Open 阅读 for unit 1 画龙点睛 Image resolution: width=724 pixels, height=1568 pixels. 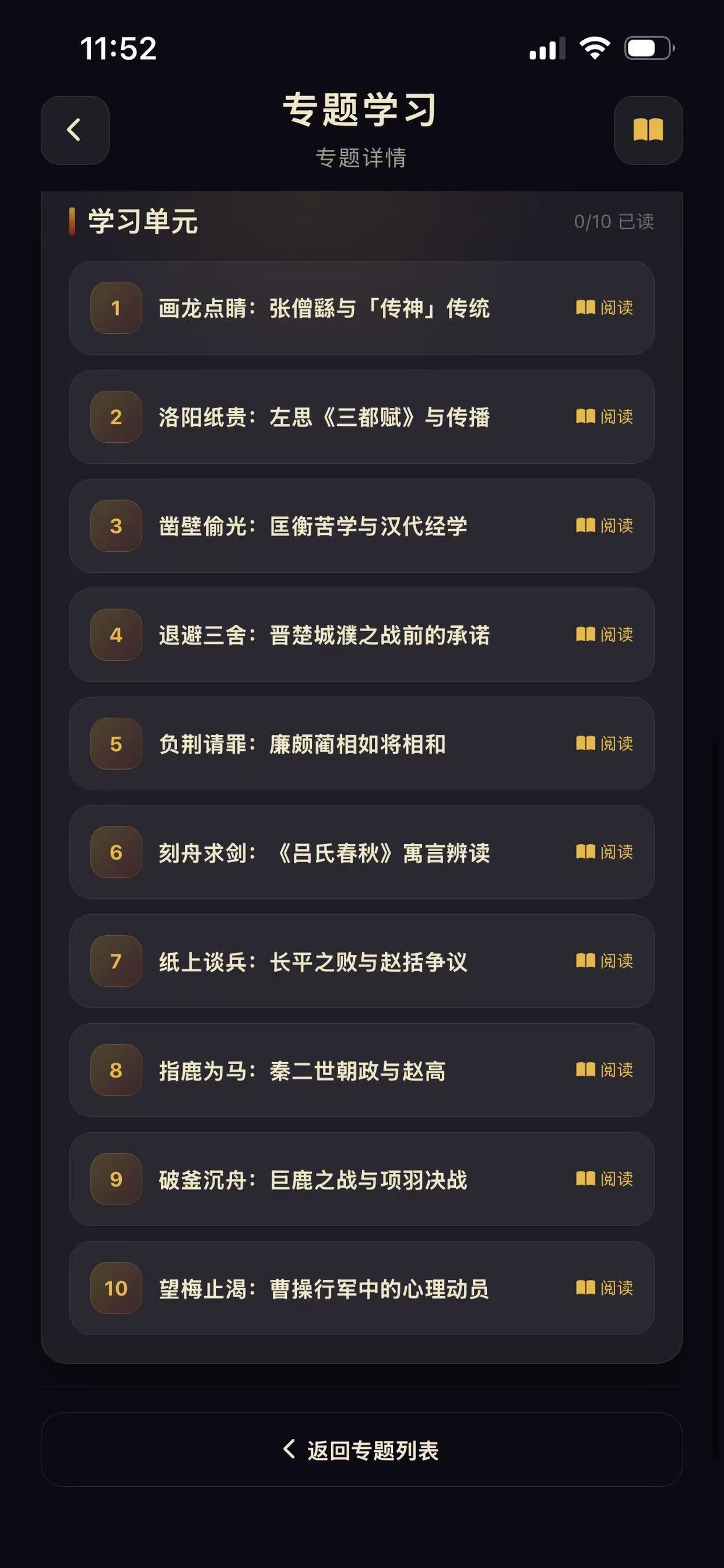pos(604,308)
